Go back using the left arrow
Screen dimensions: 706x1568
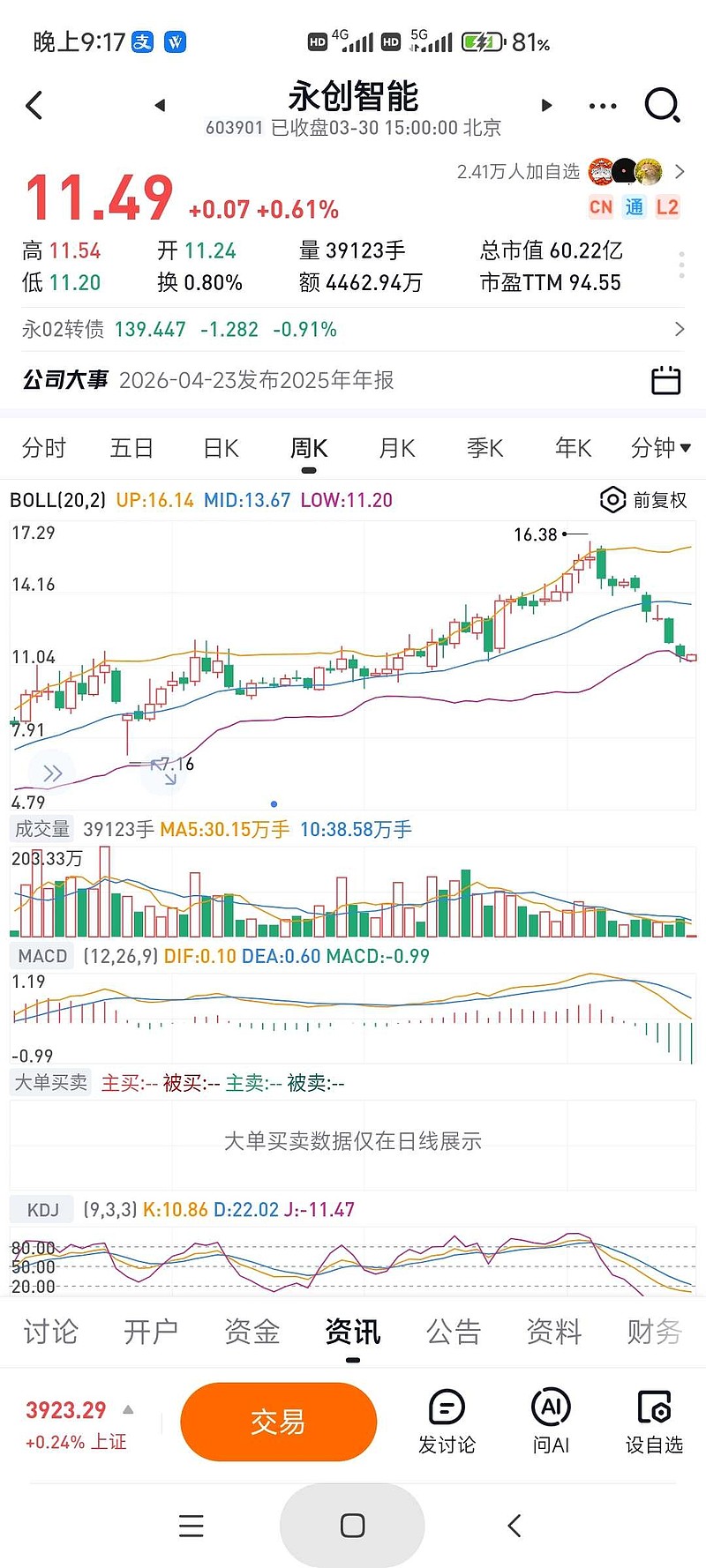(34, 104)
